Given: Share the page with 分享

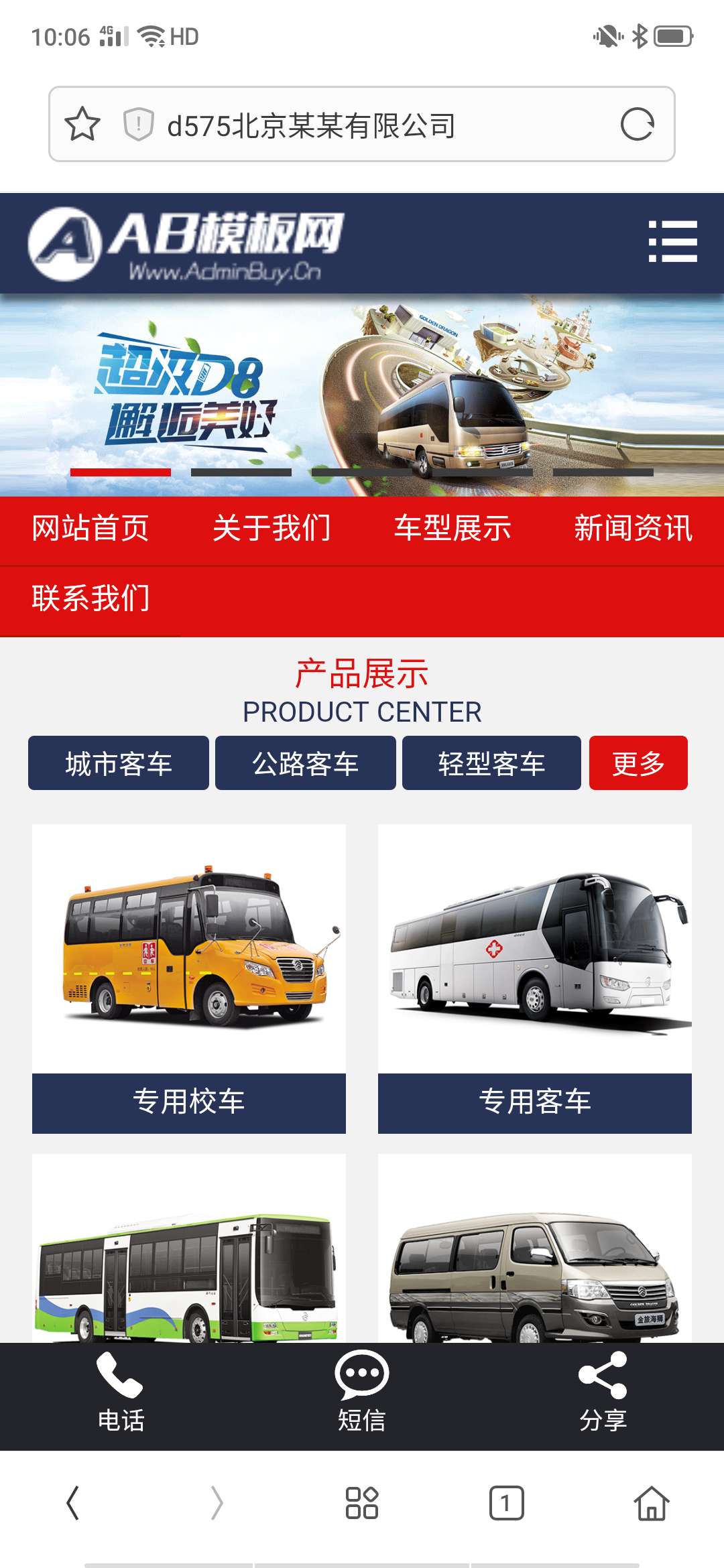Looking at the screenshot, I should (x=603, y=1392).
